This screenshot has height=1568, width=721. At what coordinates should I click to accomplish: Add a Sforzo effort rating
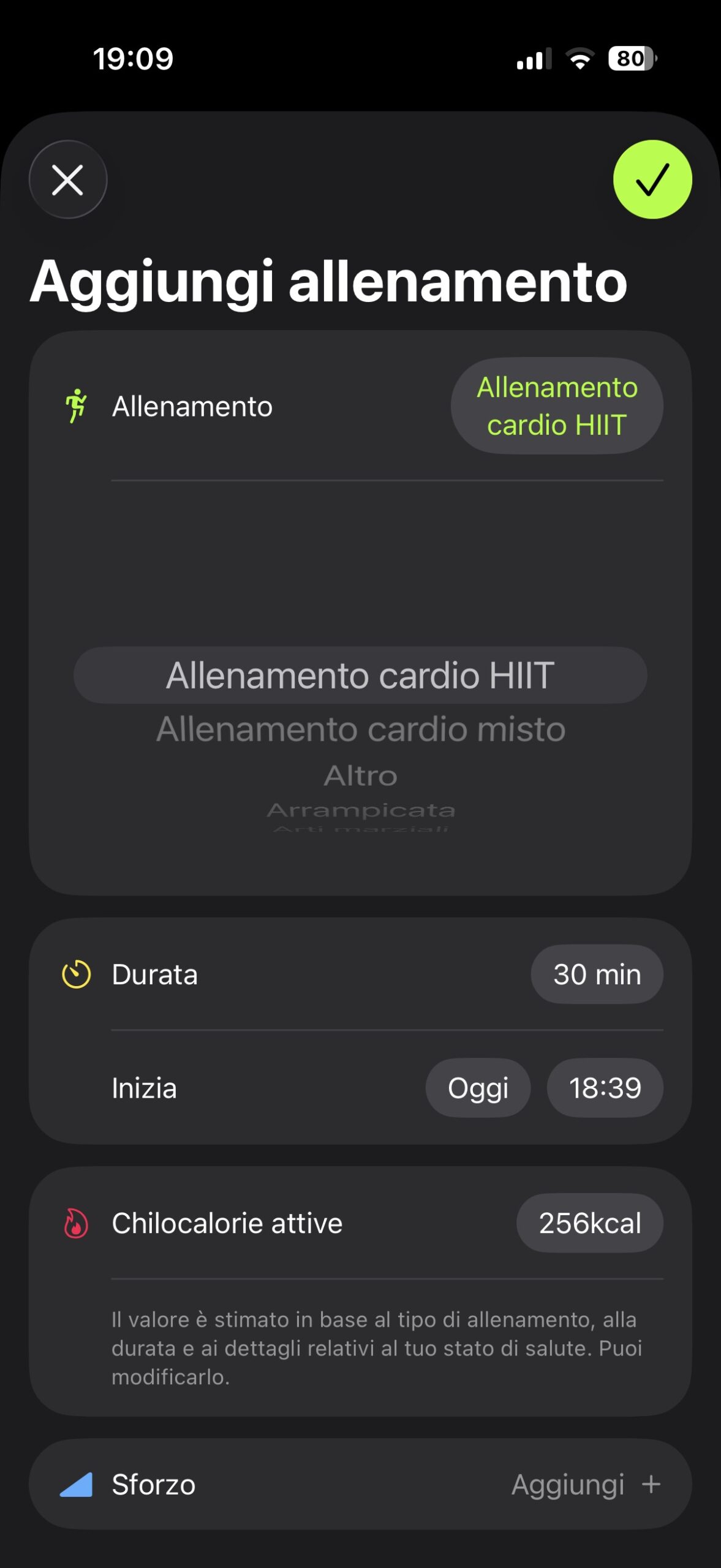click(x=585, y=1485)
